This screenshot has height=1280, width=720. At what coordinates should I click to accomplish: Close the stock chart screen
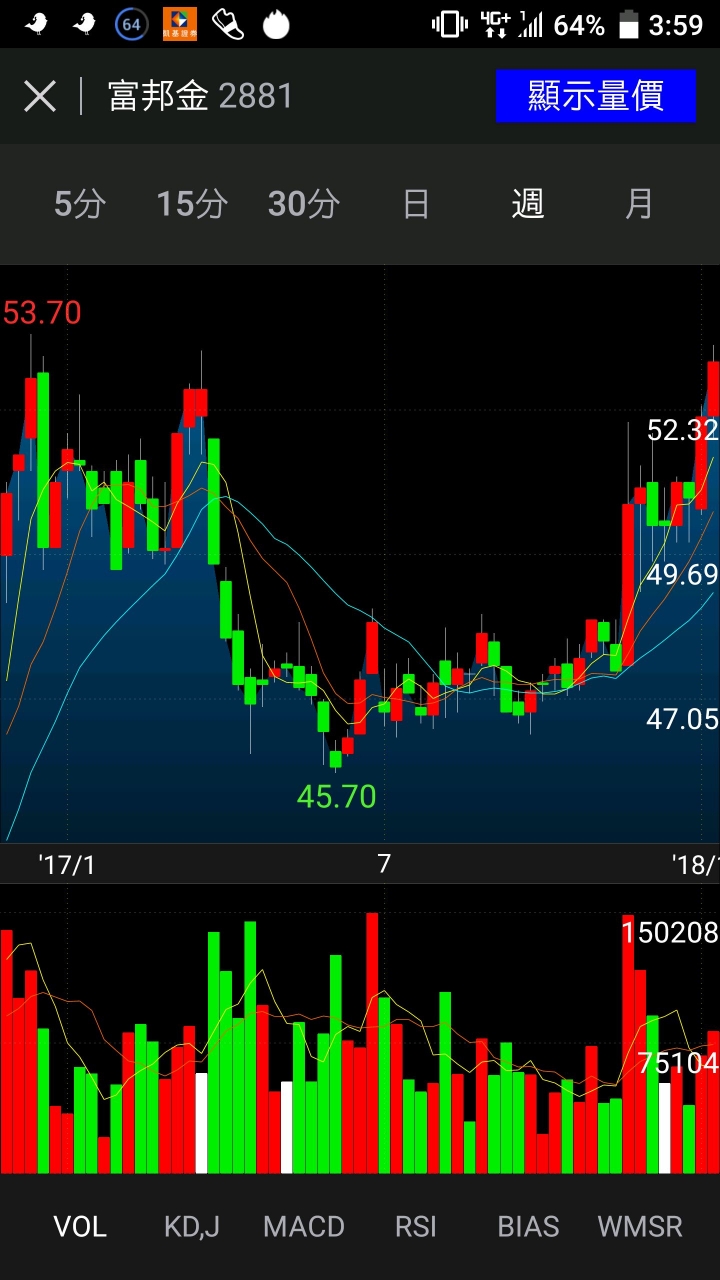[x=40, y=97]
